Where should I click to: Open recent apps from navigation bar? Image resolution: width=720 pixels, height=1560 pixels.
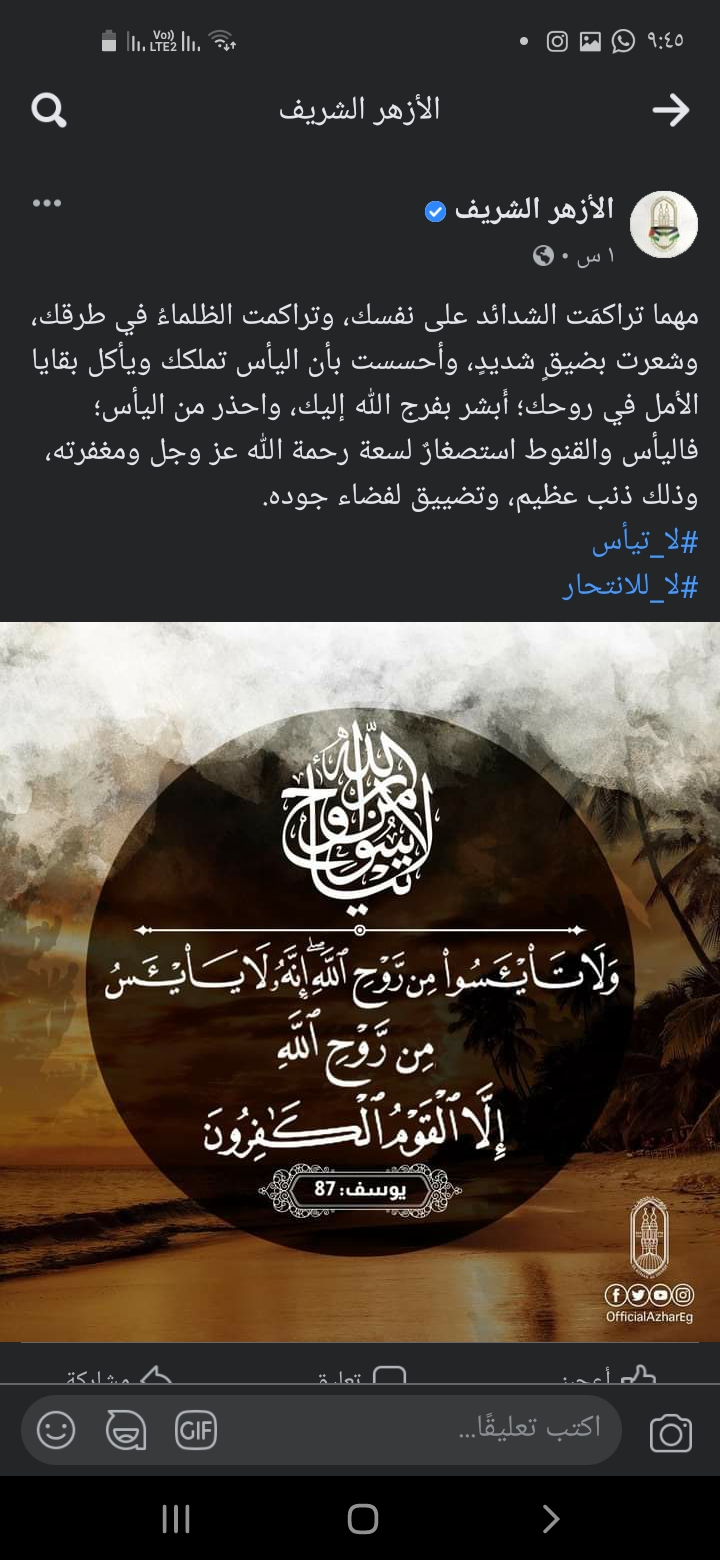coord(176,1519)
